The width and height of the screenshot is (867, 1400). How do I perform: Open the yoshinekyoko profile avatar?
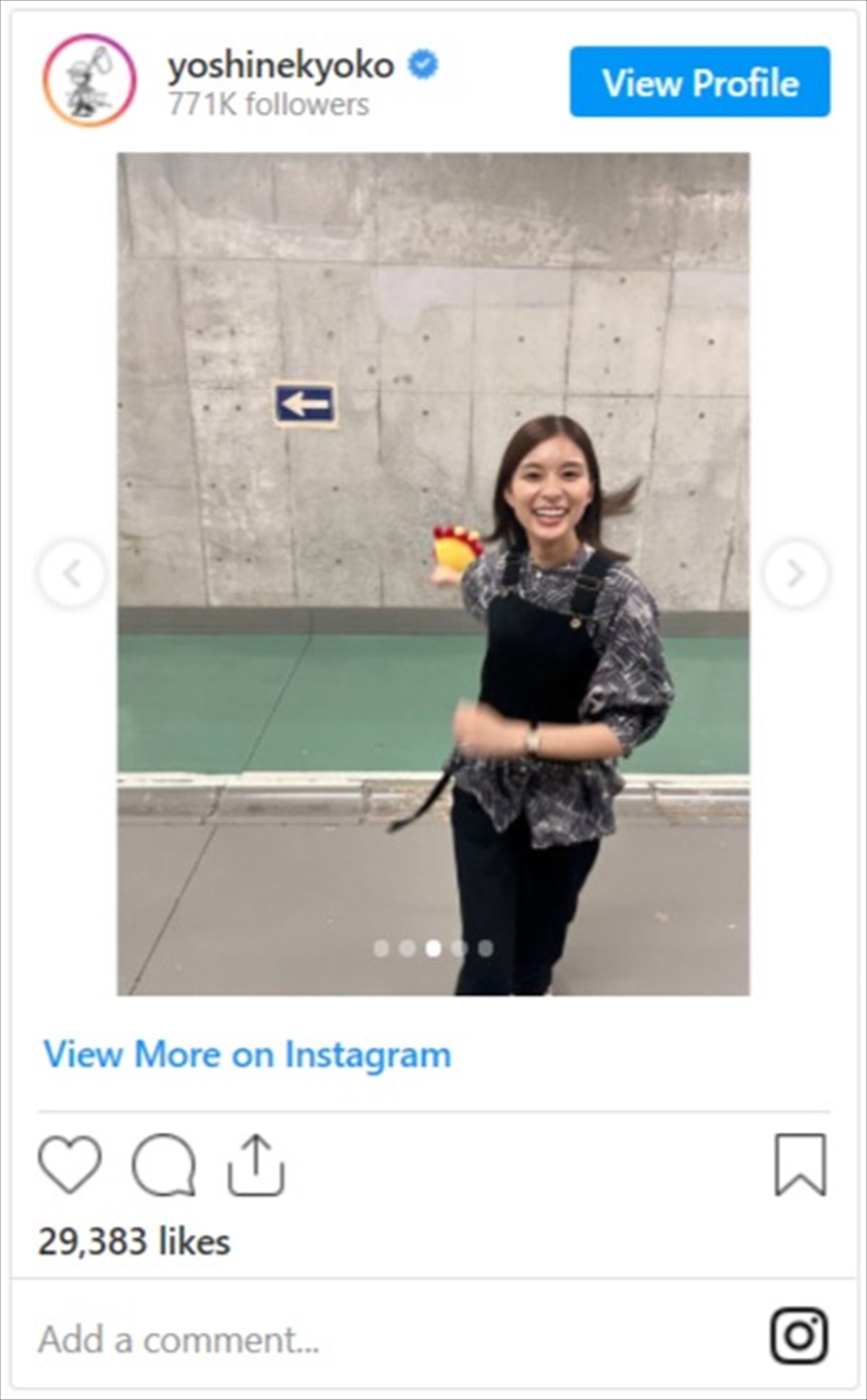(x=90, y=81)
